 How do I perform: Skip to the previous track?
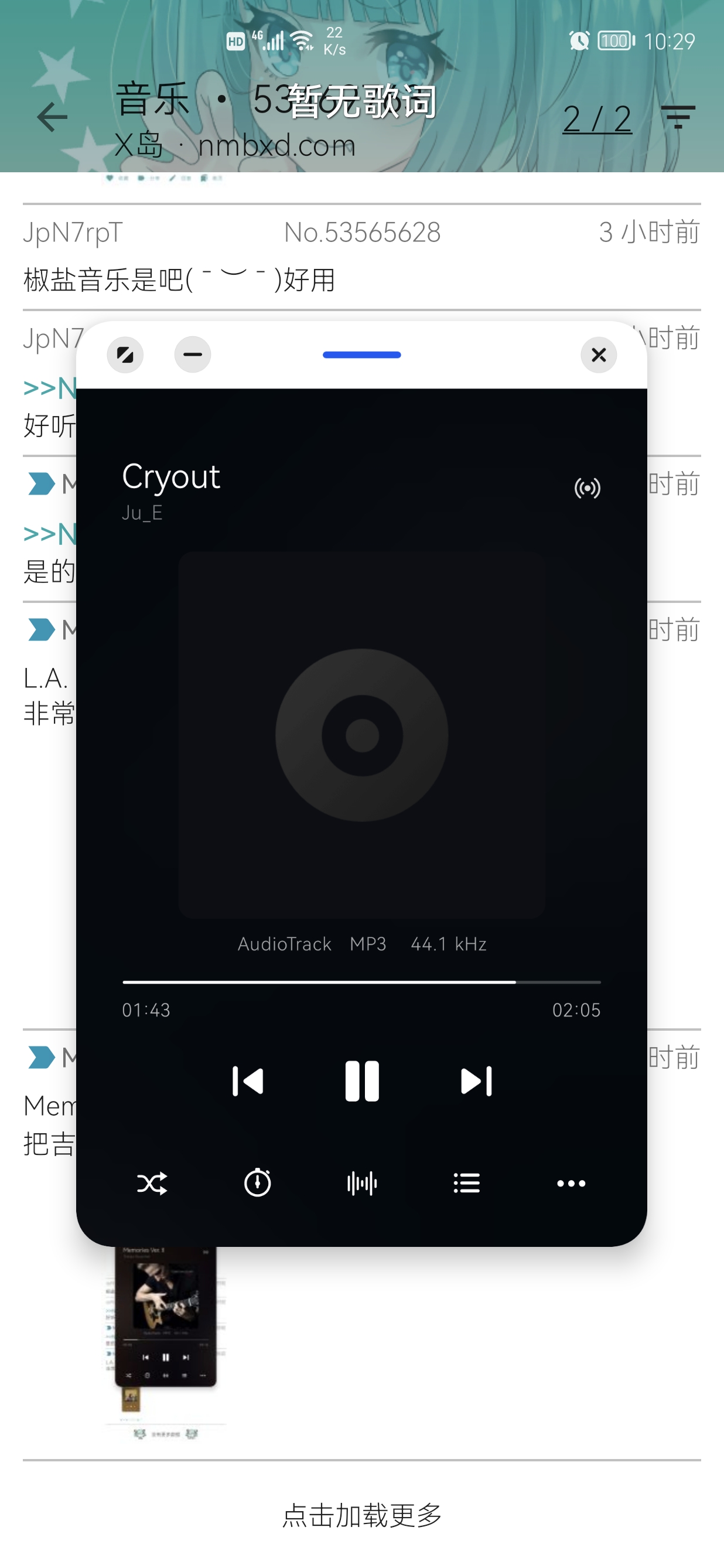248,1082
